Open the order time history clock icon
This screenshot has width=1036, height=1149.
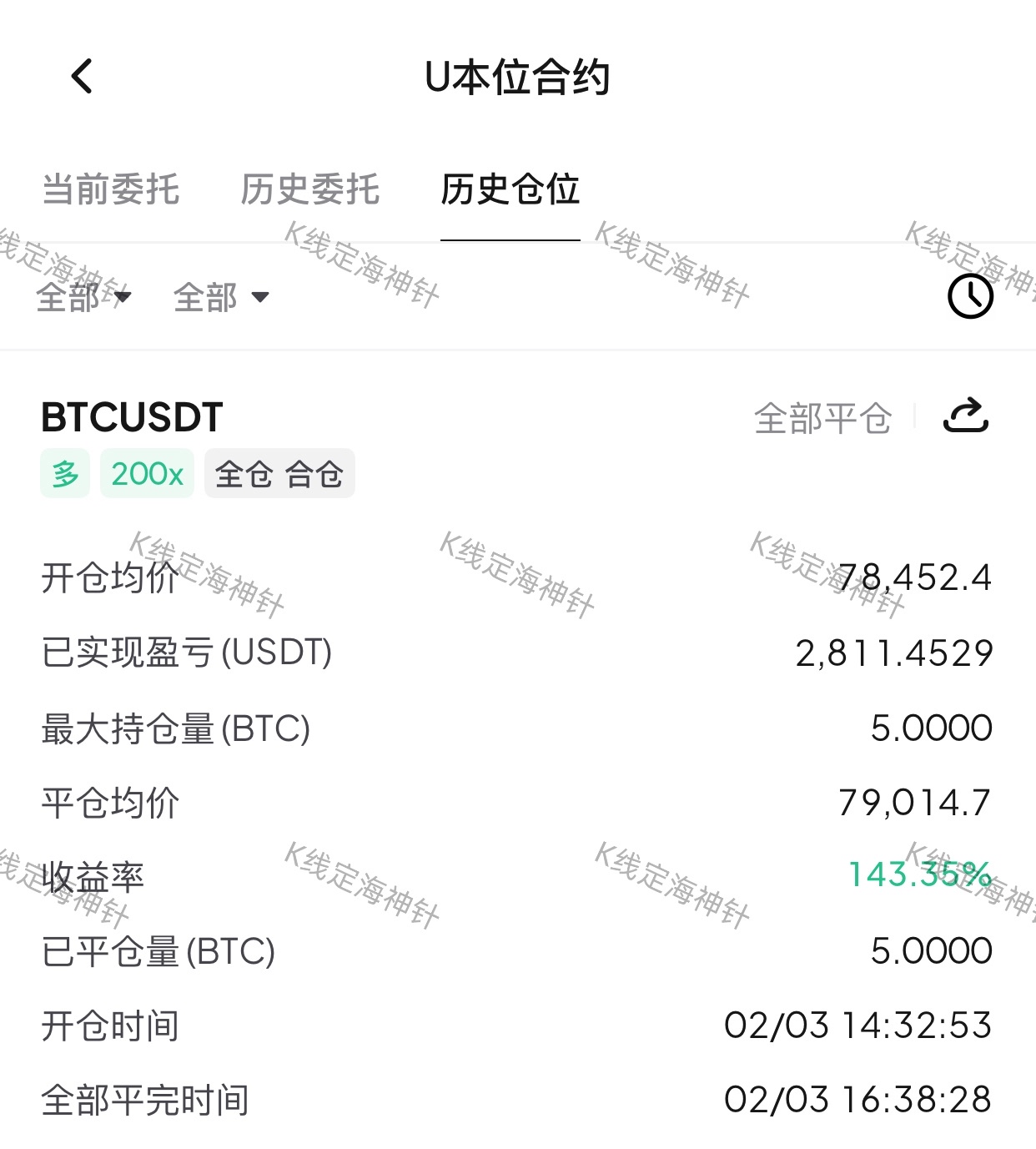coord(968,298)
